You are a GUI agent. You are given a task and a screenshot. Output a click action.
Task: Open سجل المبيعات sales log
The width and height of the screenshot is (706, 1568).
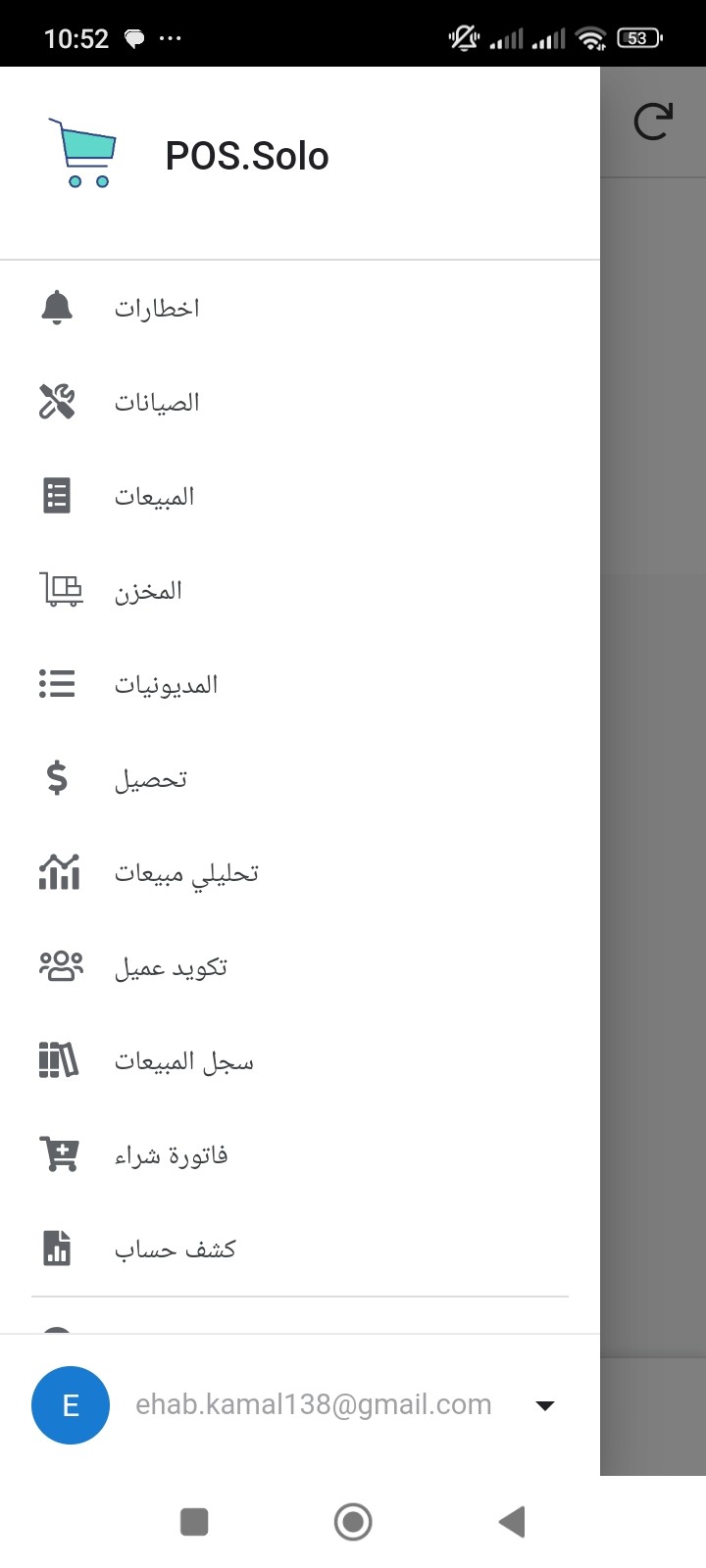tap(300, 1060)
